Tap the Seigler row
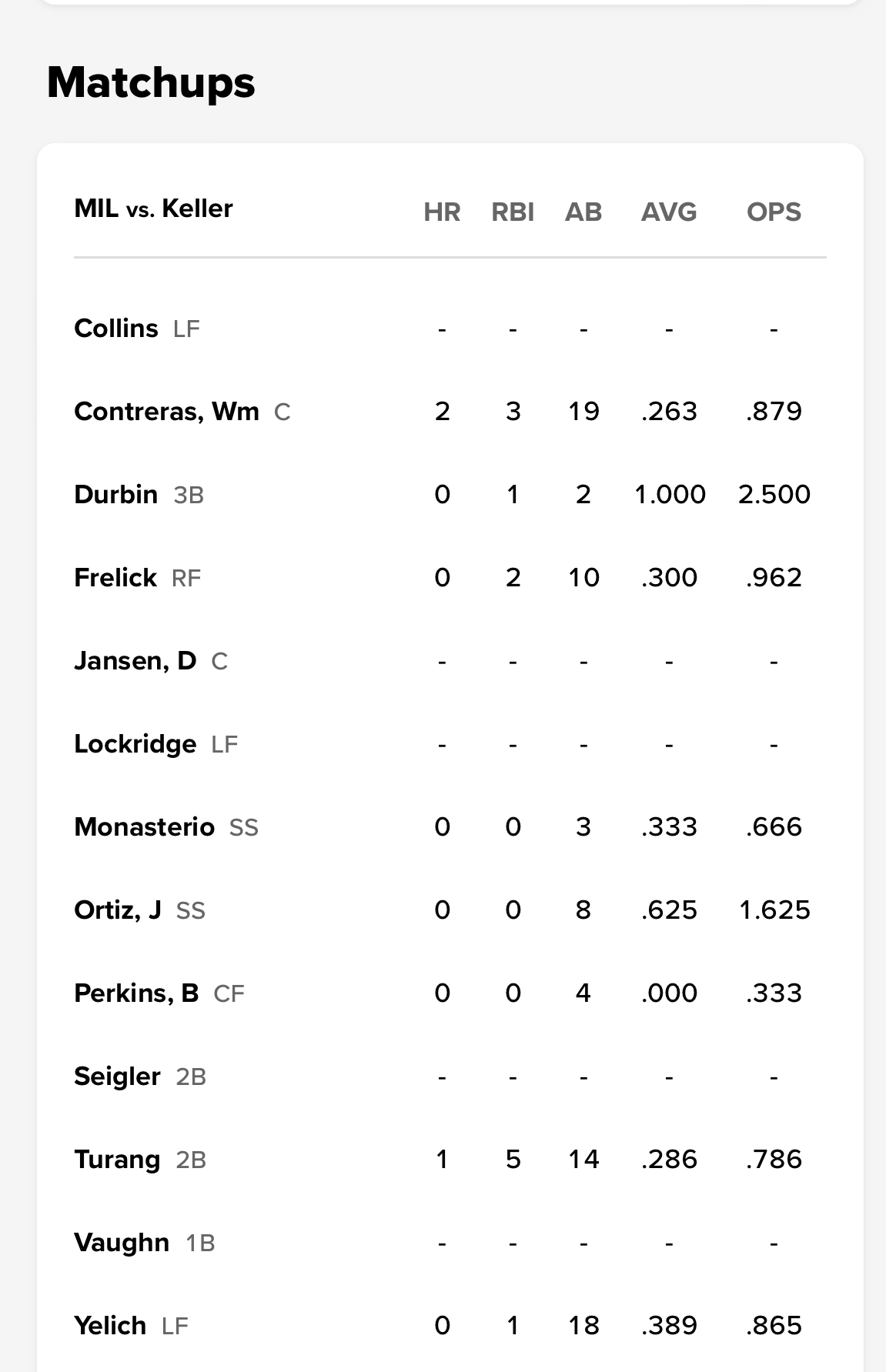This screenshot has height=1372, width=886. point(117,1077)
